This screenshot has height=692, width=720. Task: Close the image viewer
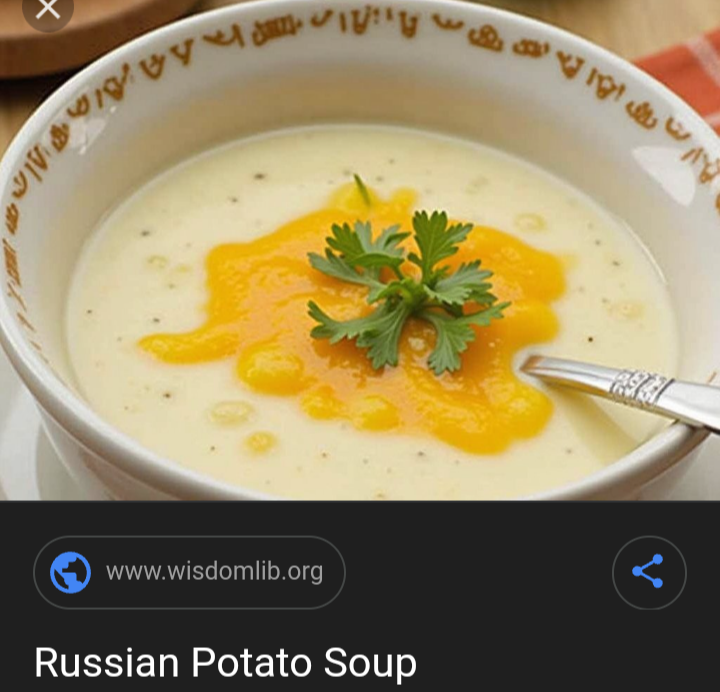click(x=47, y=10)
